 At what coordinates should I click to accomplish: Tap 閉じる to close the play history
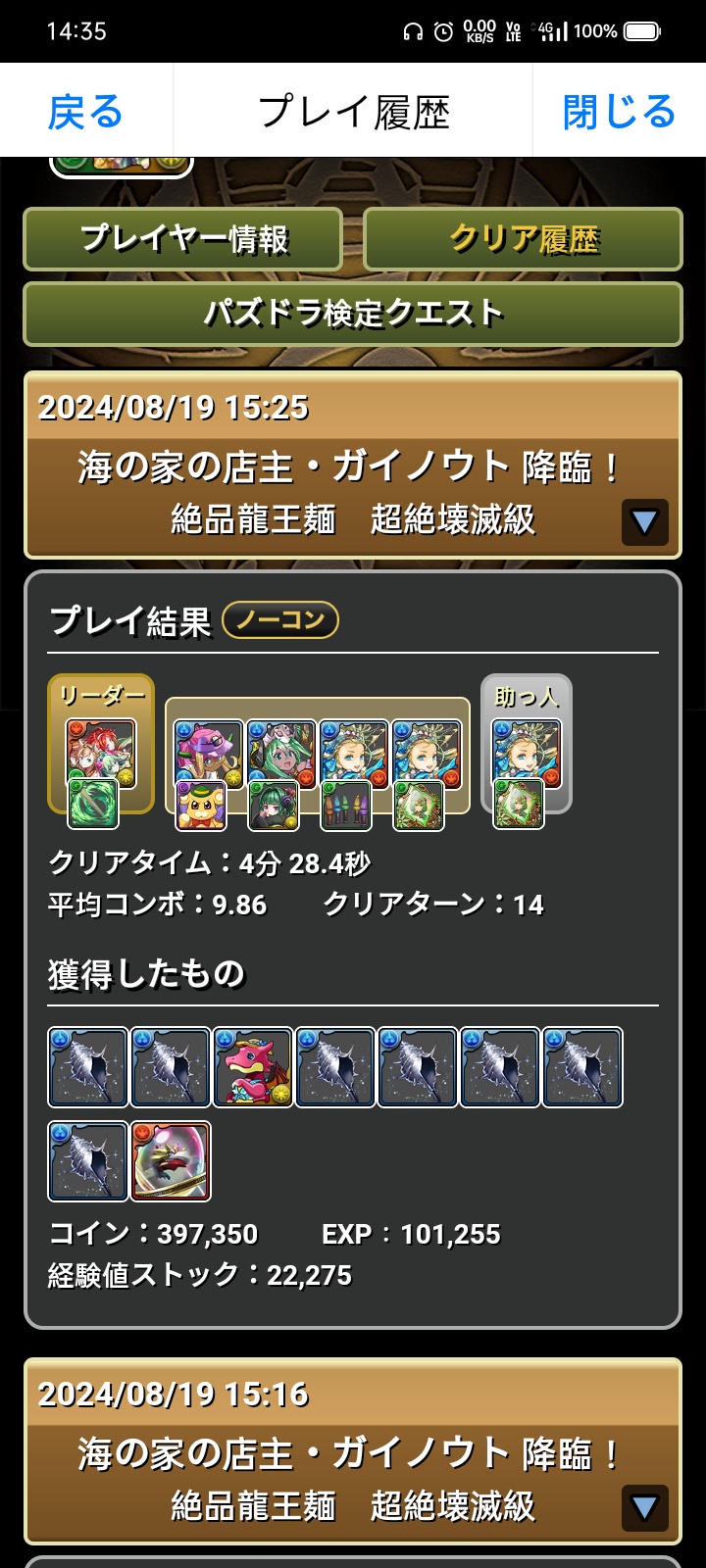pyautogui.click(x=619, y=112)
